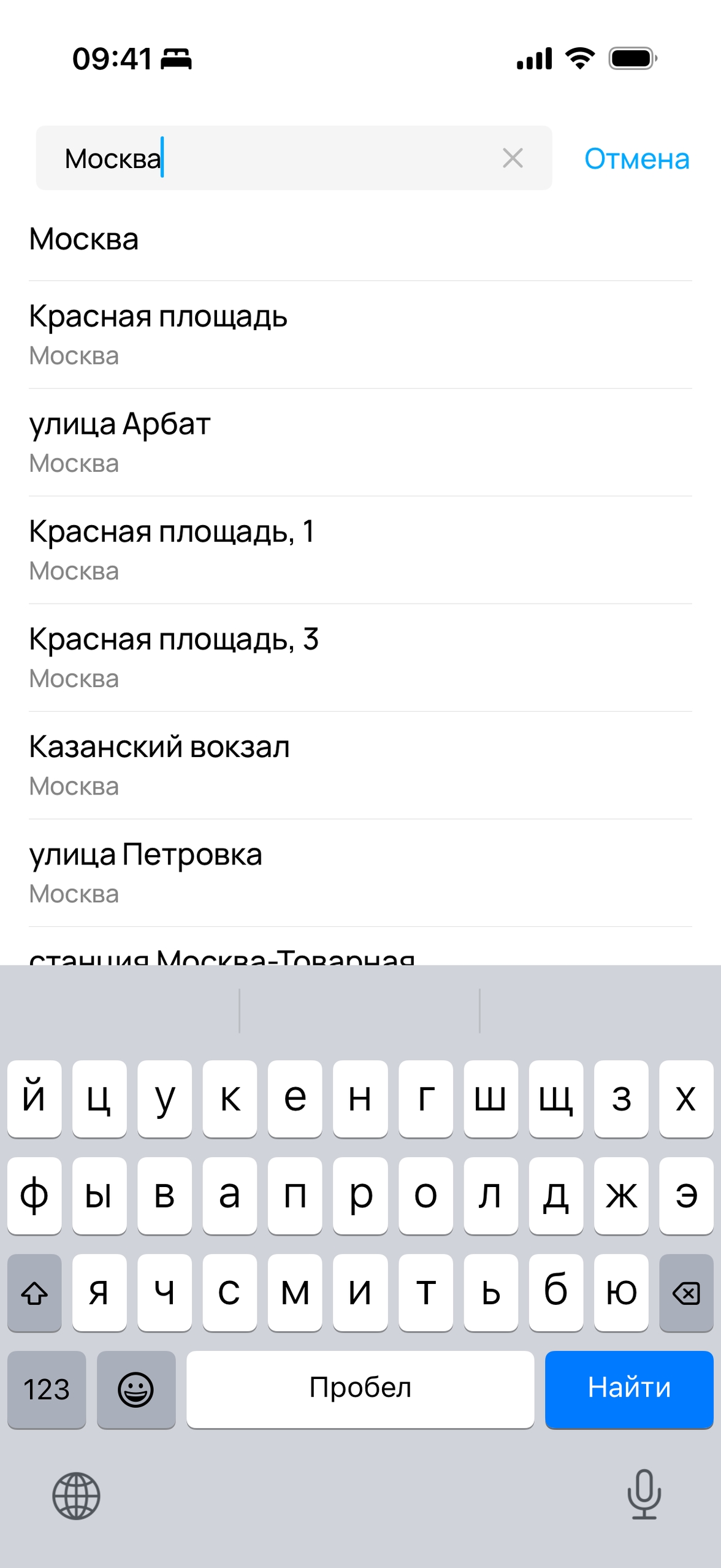Switch keyboard language via globe
The height and width of the screenshot is (1568, 721).
click(76, 1496)
